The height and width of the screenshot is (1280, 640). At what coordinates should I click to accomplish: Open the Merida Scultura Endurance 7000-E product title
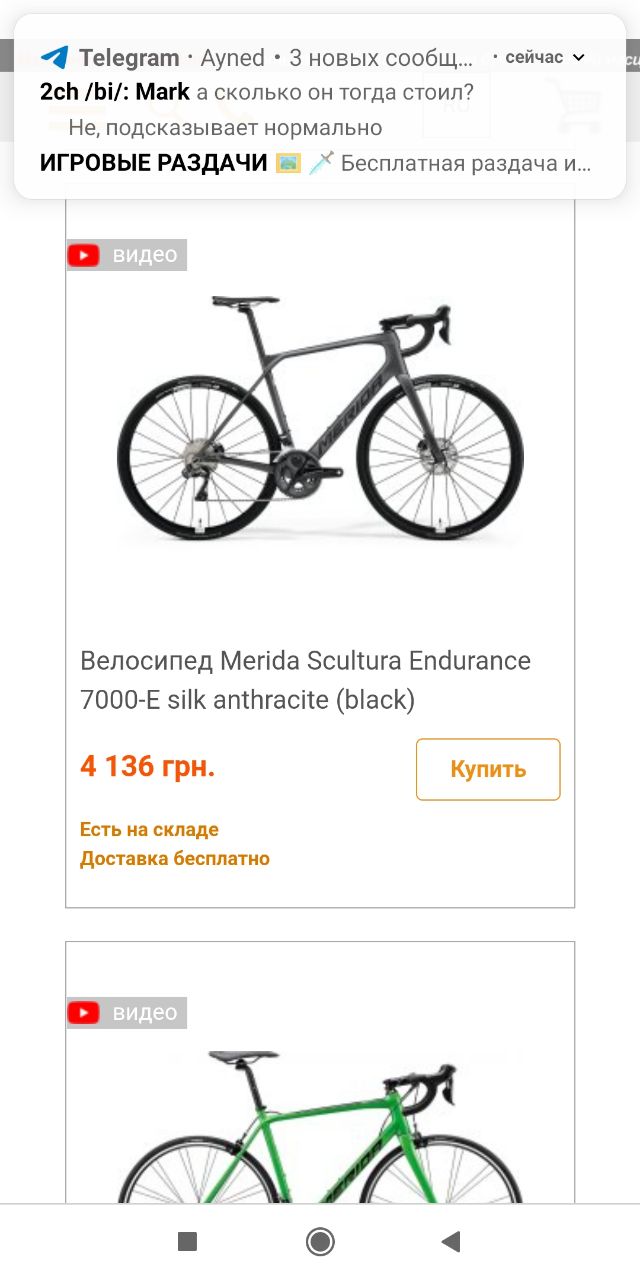[x=305, y=680]
